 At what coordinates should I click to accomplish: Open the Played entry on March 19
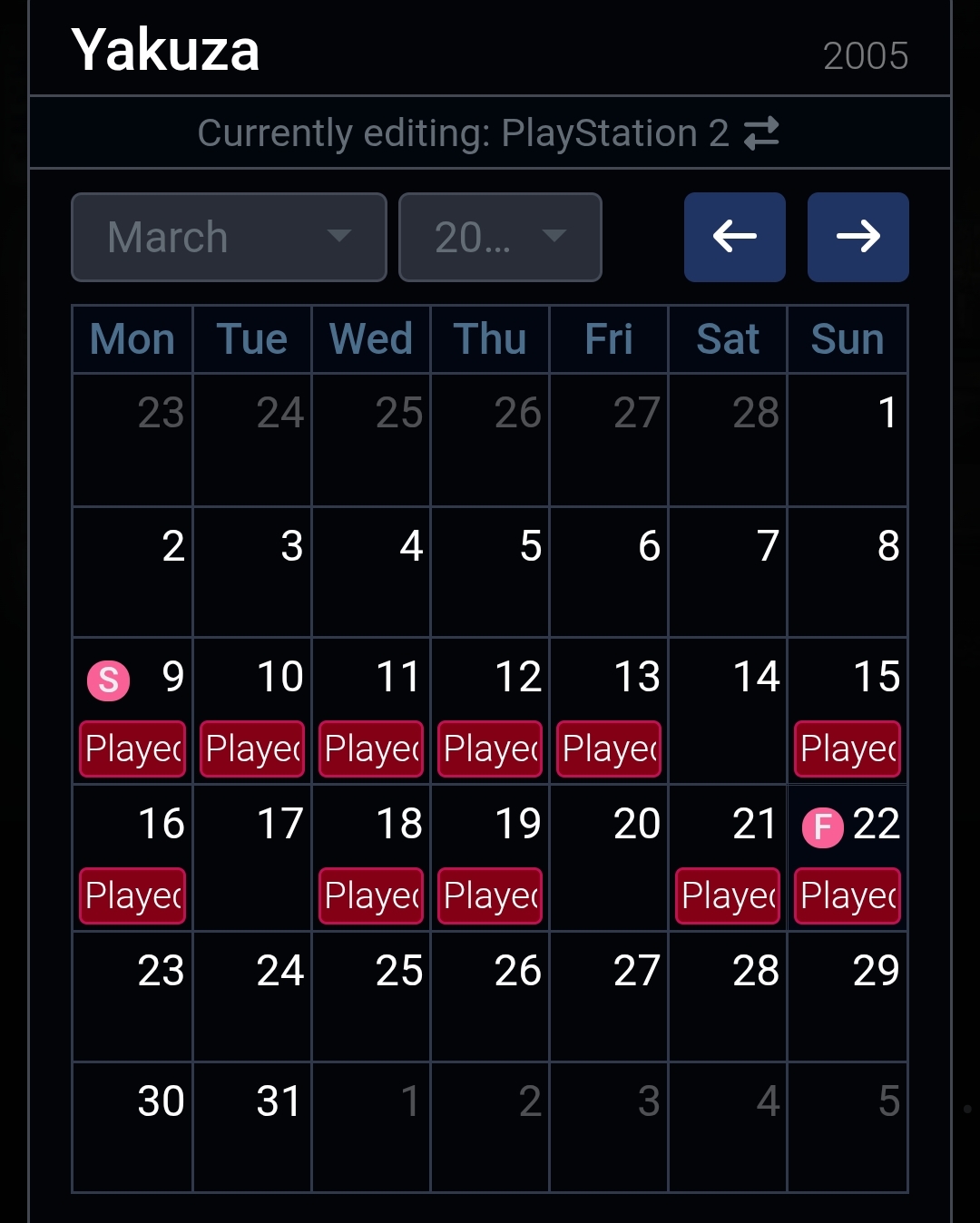point(490,896)
